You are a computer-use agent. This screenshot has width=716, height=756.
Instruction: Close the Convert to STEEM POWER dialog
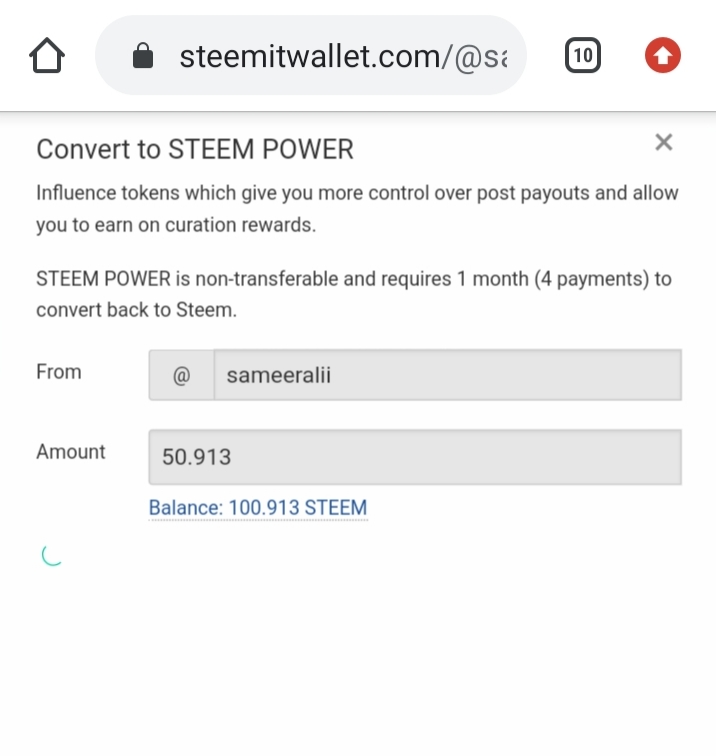click(x=663, y=142)
